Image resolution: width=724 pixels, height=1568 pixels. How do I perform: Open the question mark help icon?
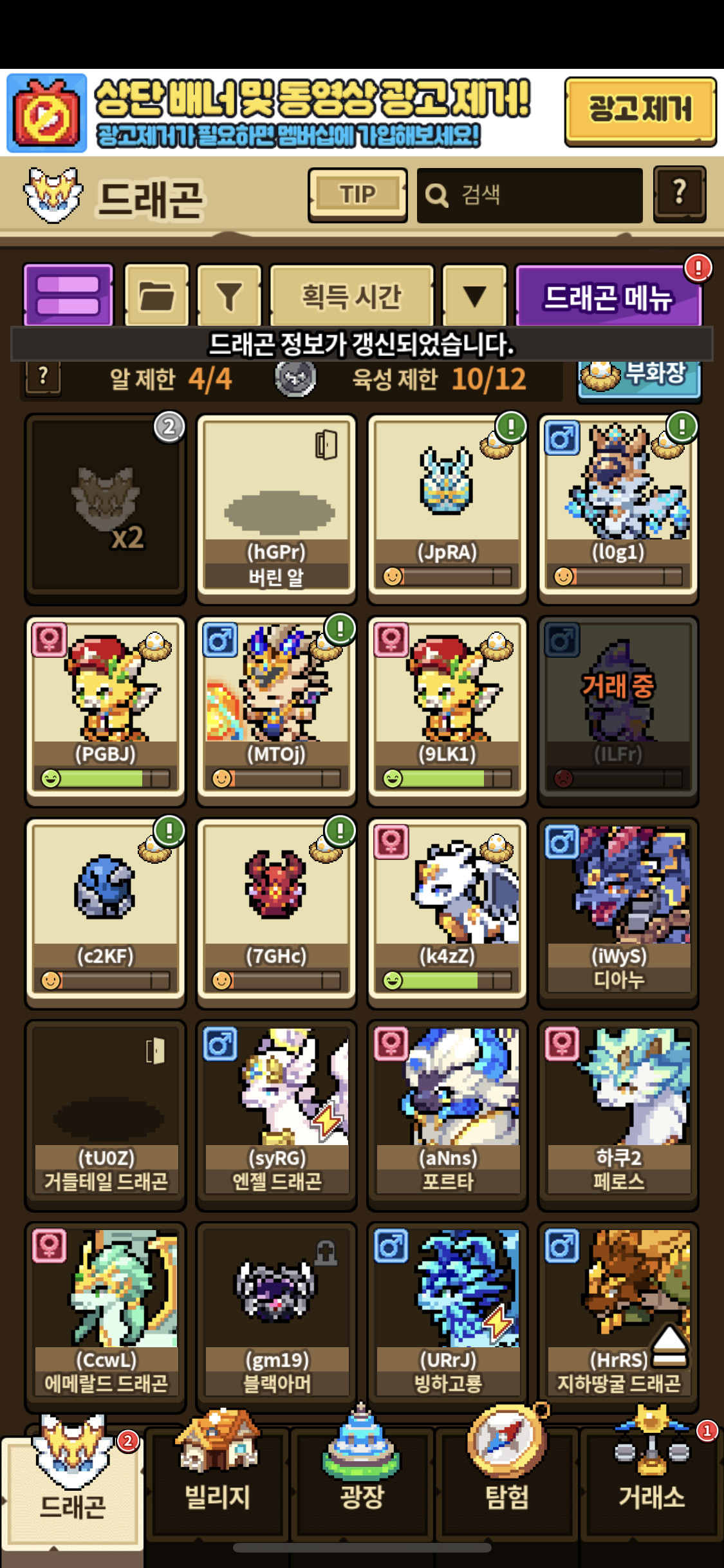click(x=680, y=194)
